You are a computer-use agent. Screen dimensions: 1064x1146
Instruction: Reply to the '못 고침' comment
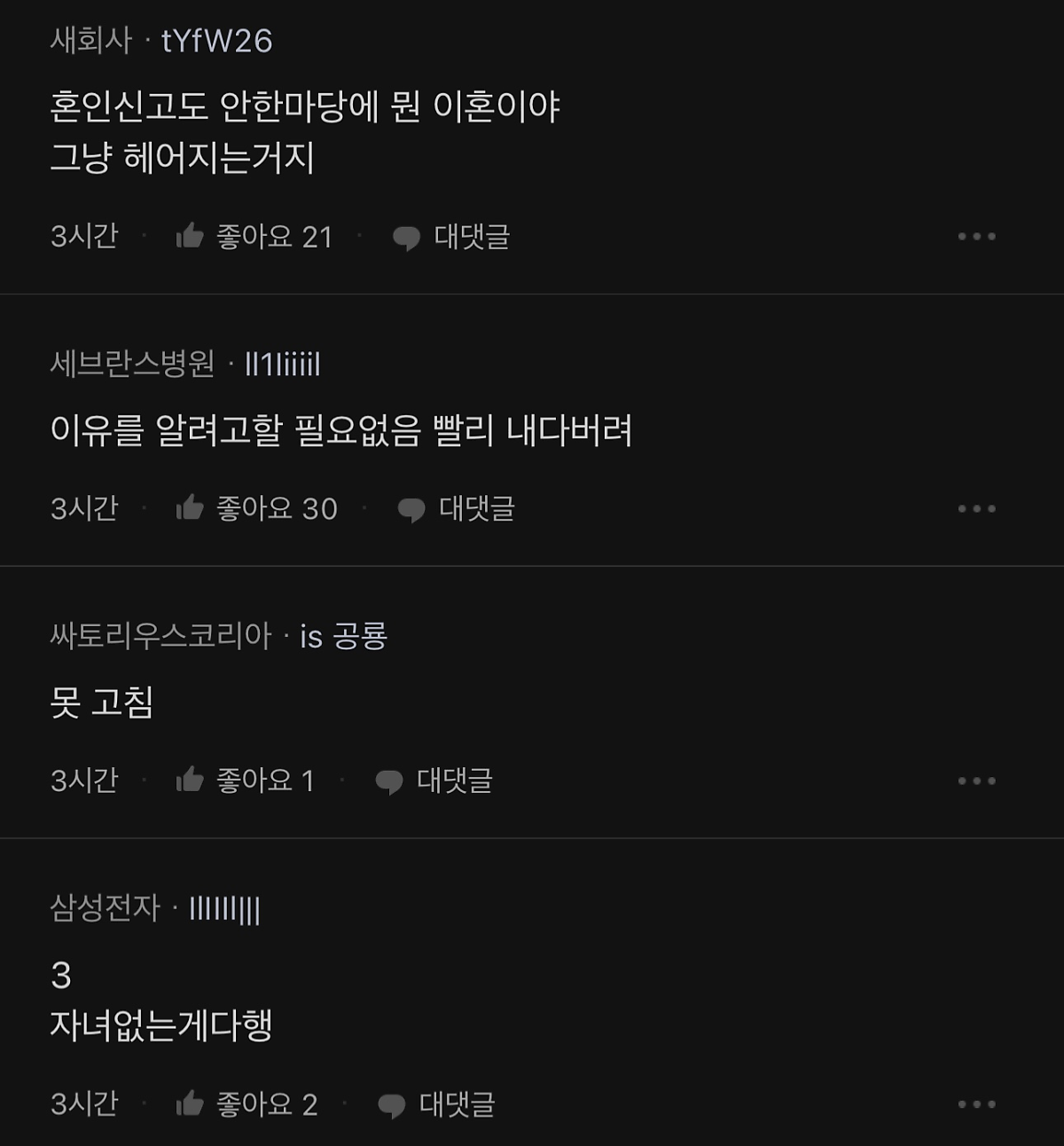coord(434,781)
